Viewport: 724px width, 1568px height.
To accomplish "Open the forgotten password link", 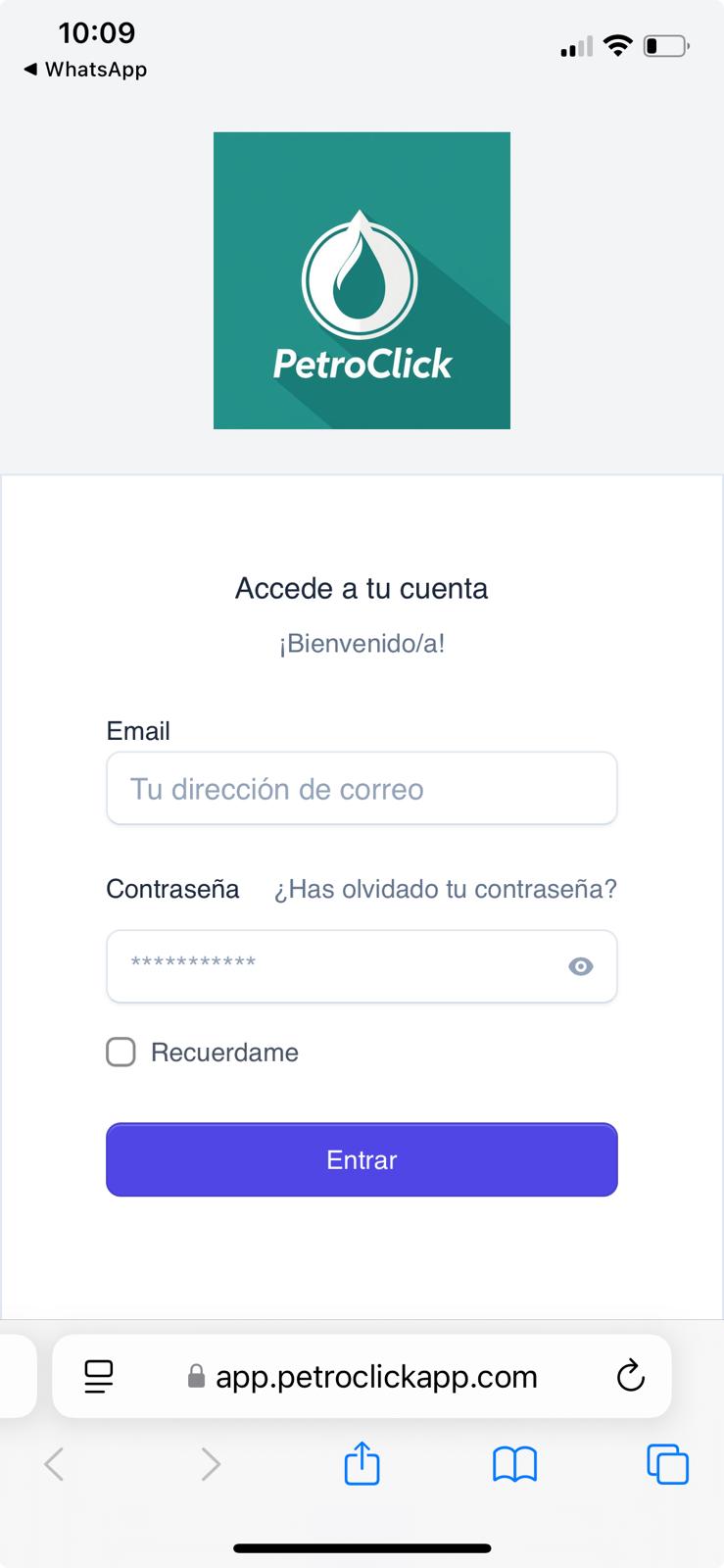I will pyautogui.click(x=446, y=889).
